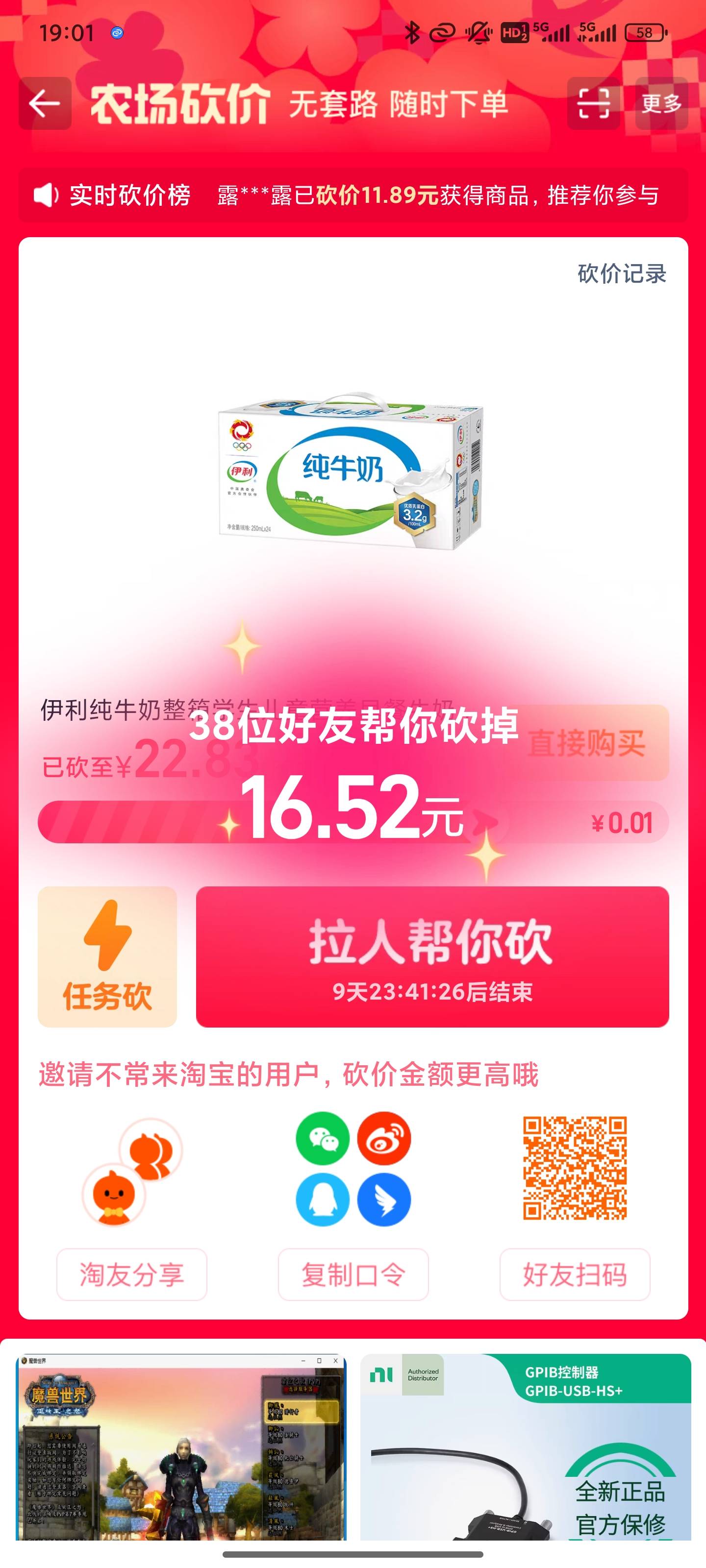This screenshot has height=1568, width=706.
Task: Open the 更多 menu
Action: 661,103
